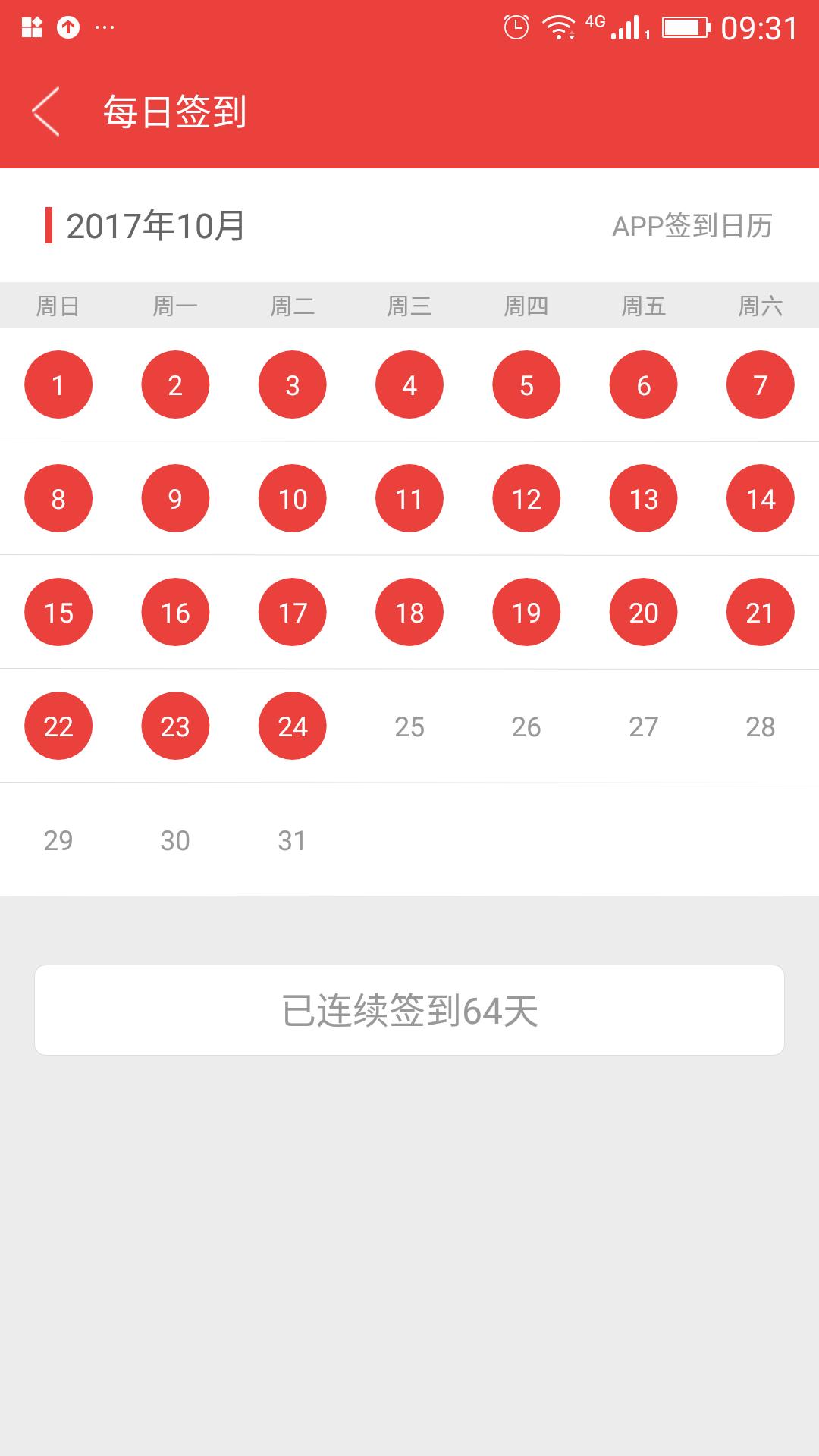Select day 24 in the calendar
This screenshot has height=1456, width=819.
tap(293, 726)
